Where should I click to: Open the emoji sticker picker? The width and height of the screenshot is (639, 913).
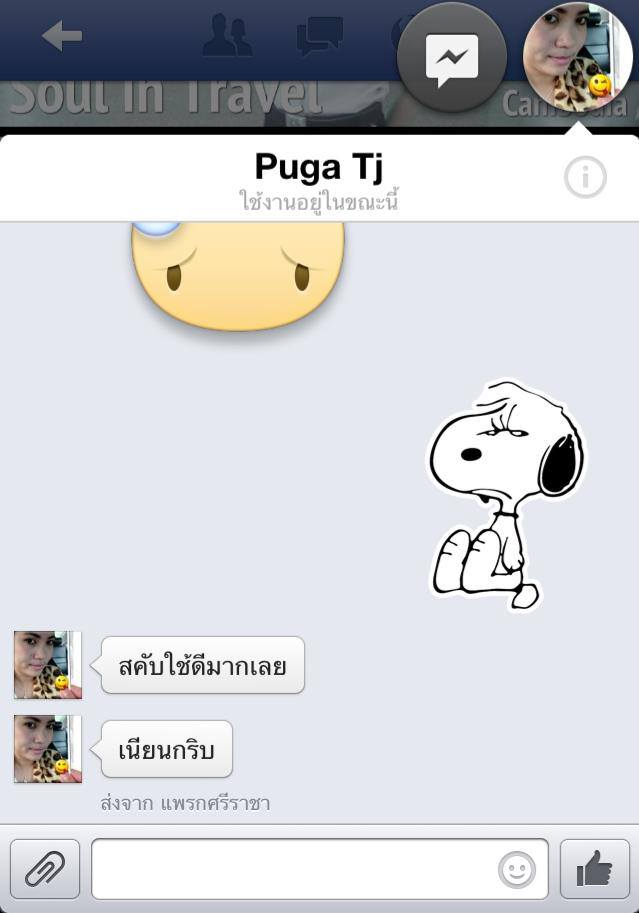coord(516,870)
